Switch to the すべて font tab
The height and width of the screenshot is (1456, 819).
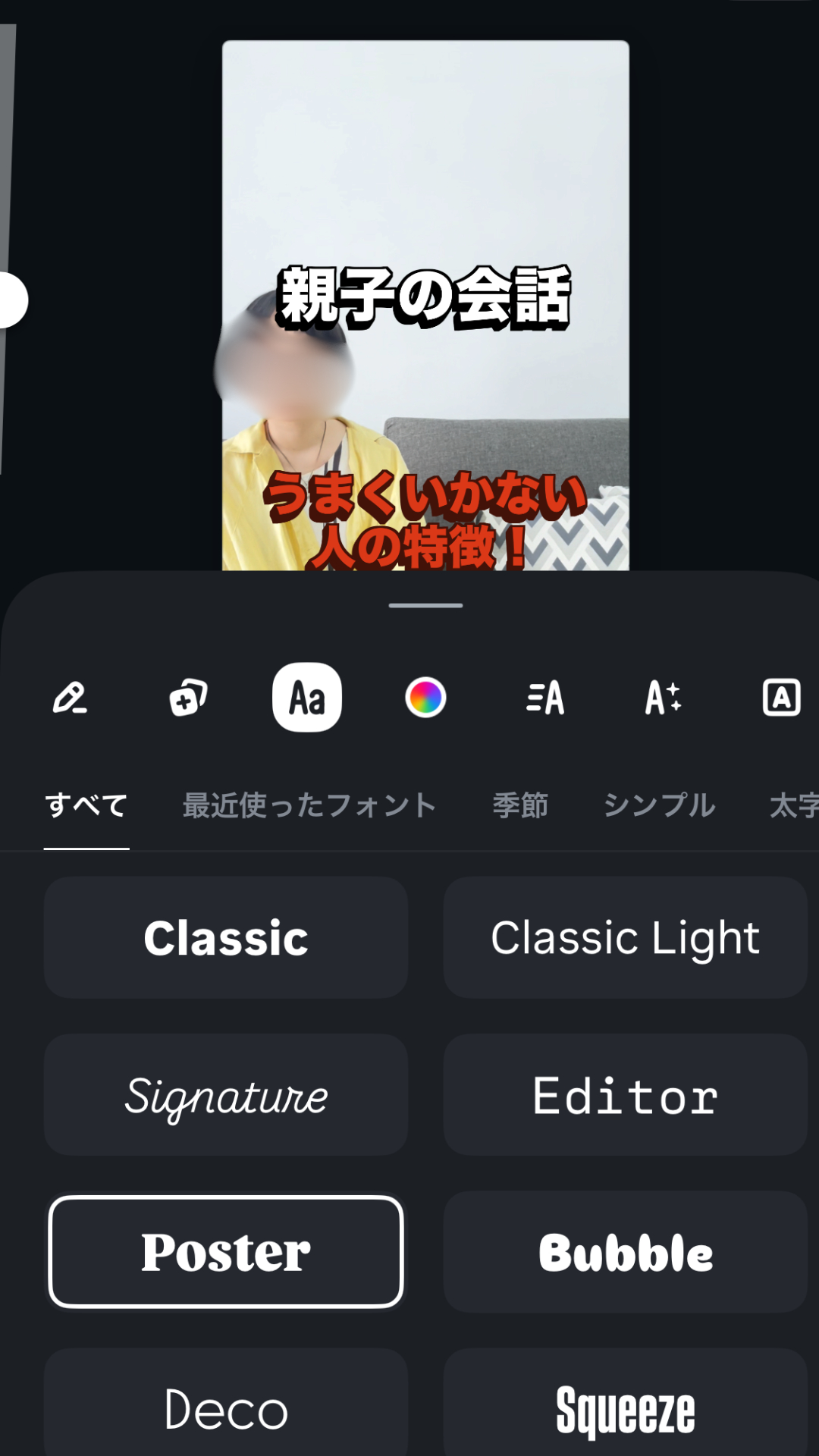[x=86, y=805]
